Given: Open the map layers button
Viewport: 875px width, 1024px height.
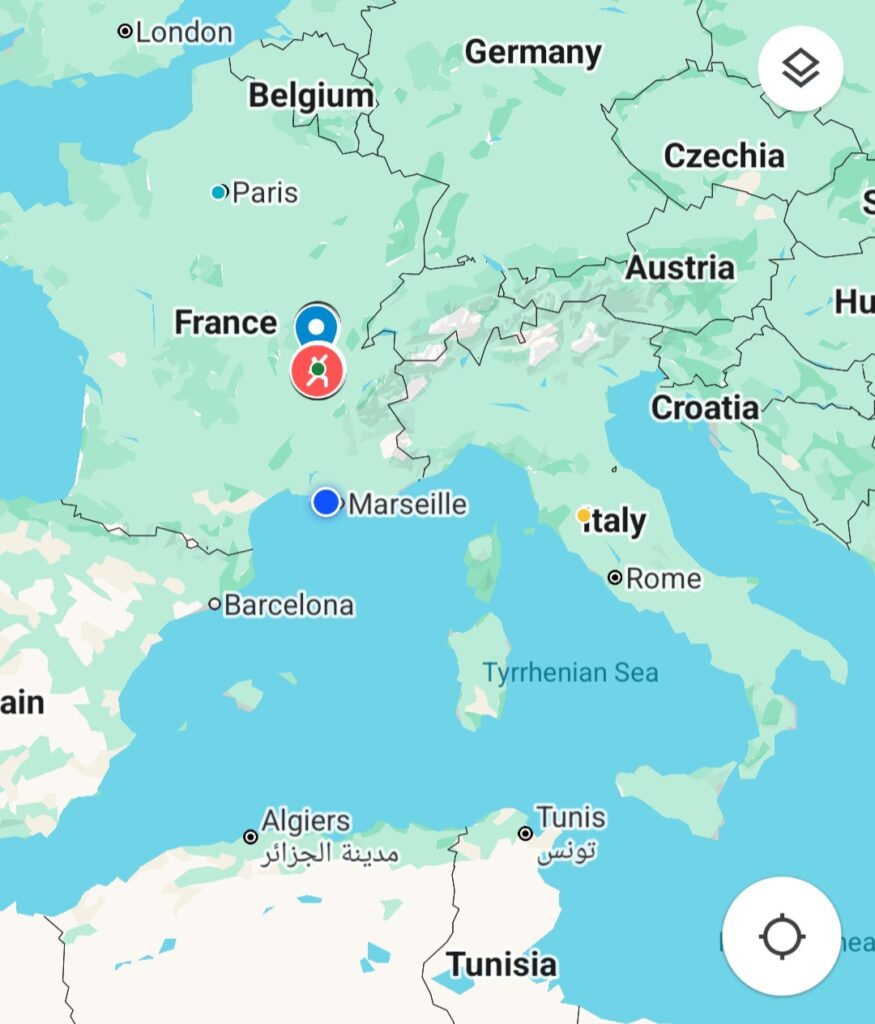Looking at the screenshot, I should [800, 68].
